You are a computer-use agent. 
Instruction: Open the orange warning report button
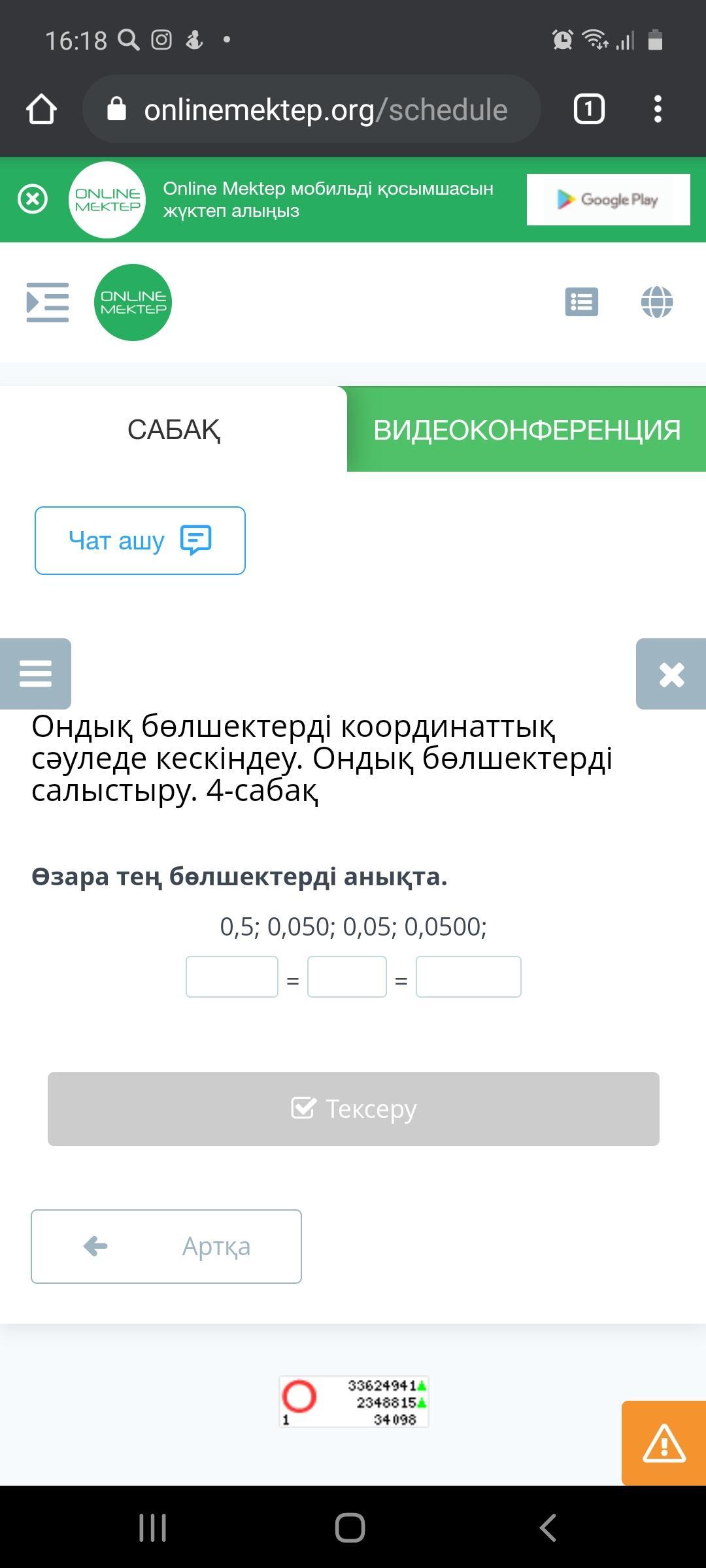(664, 1443)
